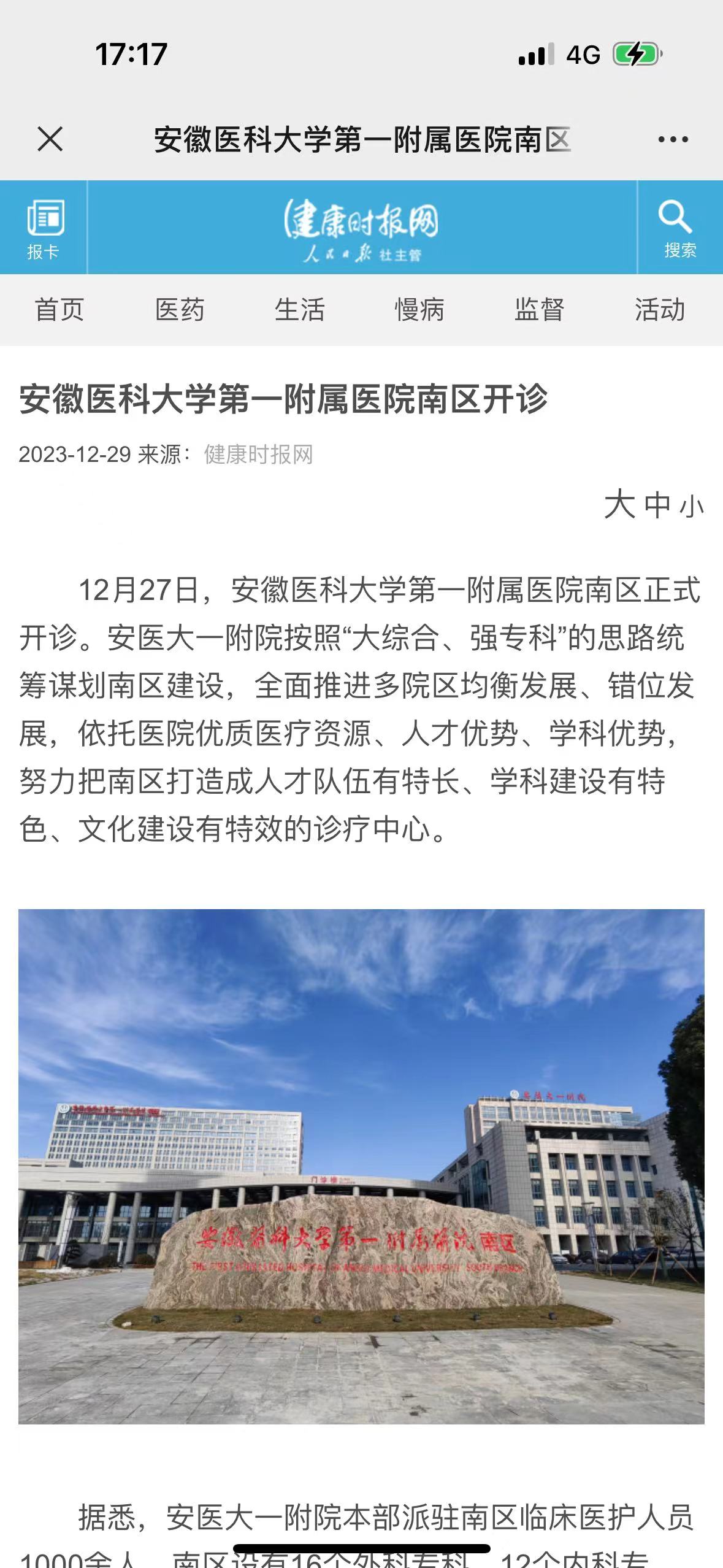Set font size to 大
The width and height of the screenshot is (723, 1568).
(x=619, y=505)
